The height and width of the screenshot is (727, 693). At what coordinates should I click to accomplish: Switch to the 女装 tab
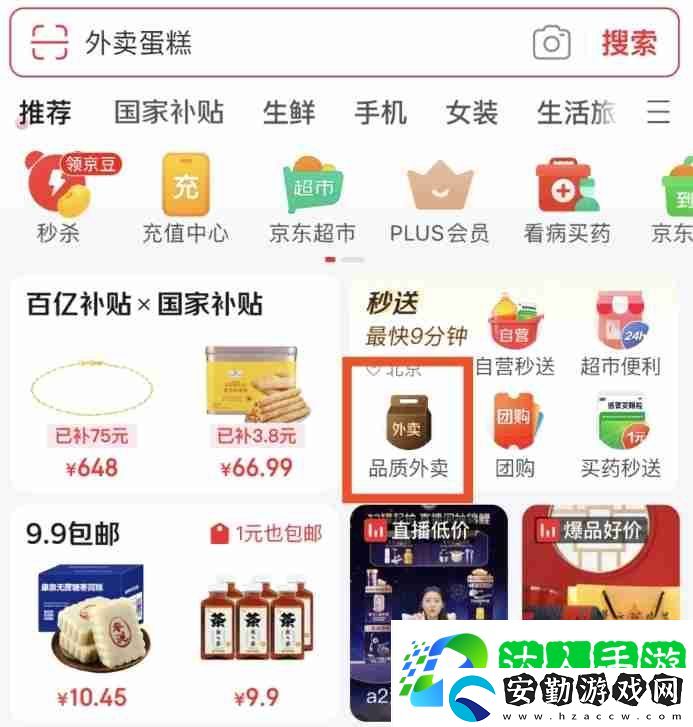pos(471,111)
